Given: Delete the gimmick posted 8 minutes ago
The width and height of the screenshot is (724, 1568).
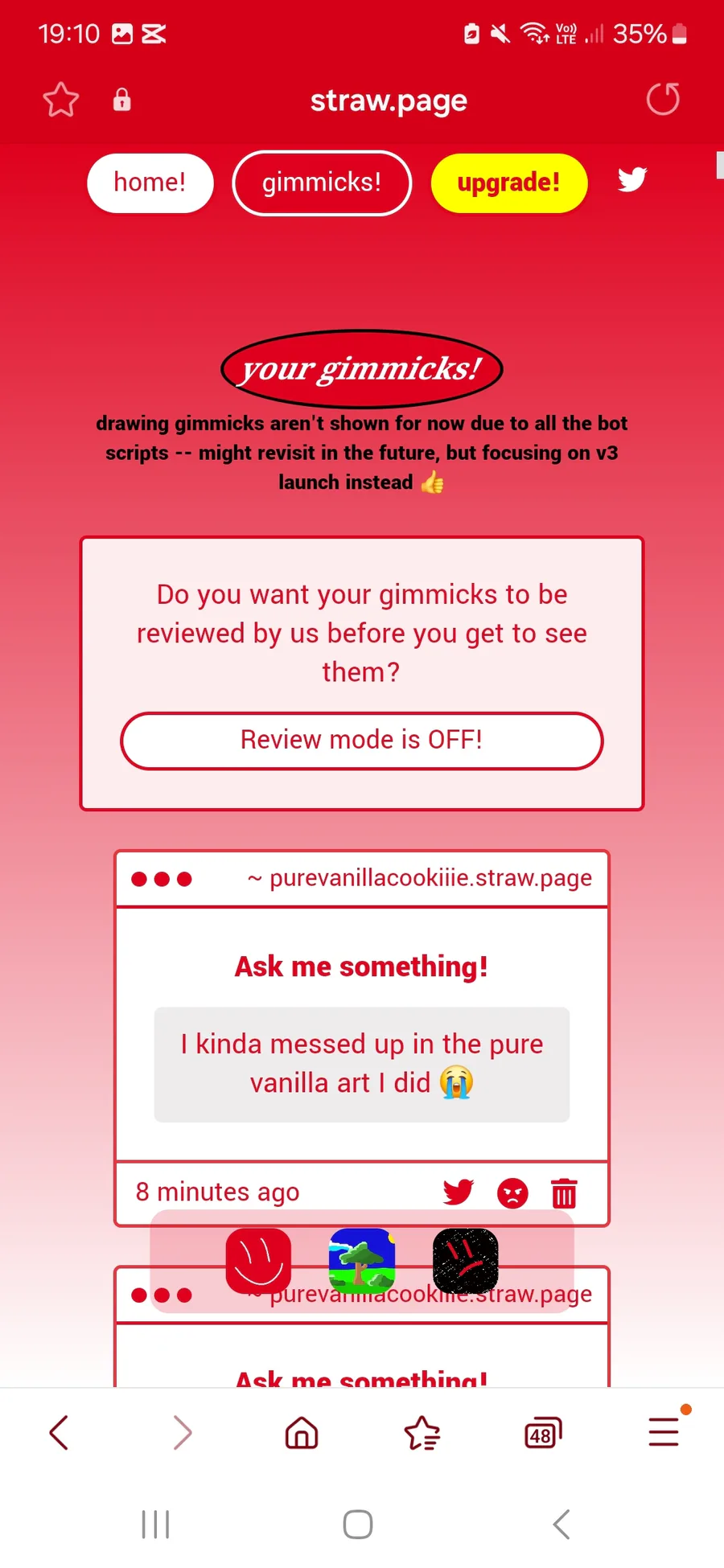Looking at the screenshot, I should [x=564, y=1193].
